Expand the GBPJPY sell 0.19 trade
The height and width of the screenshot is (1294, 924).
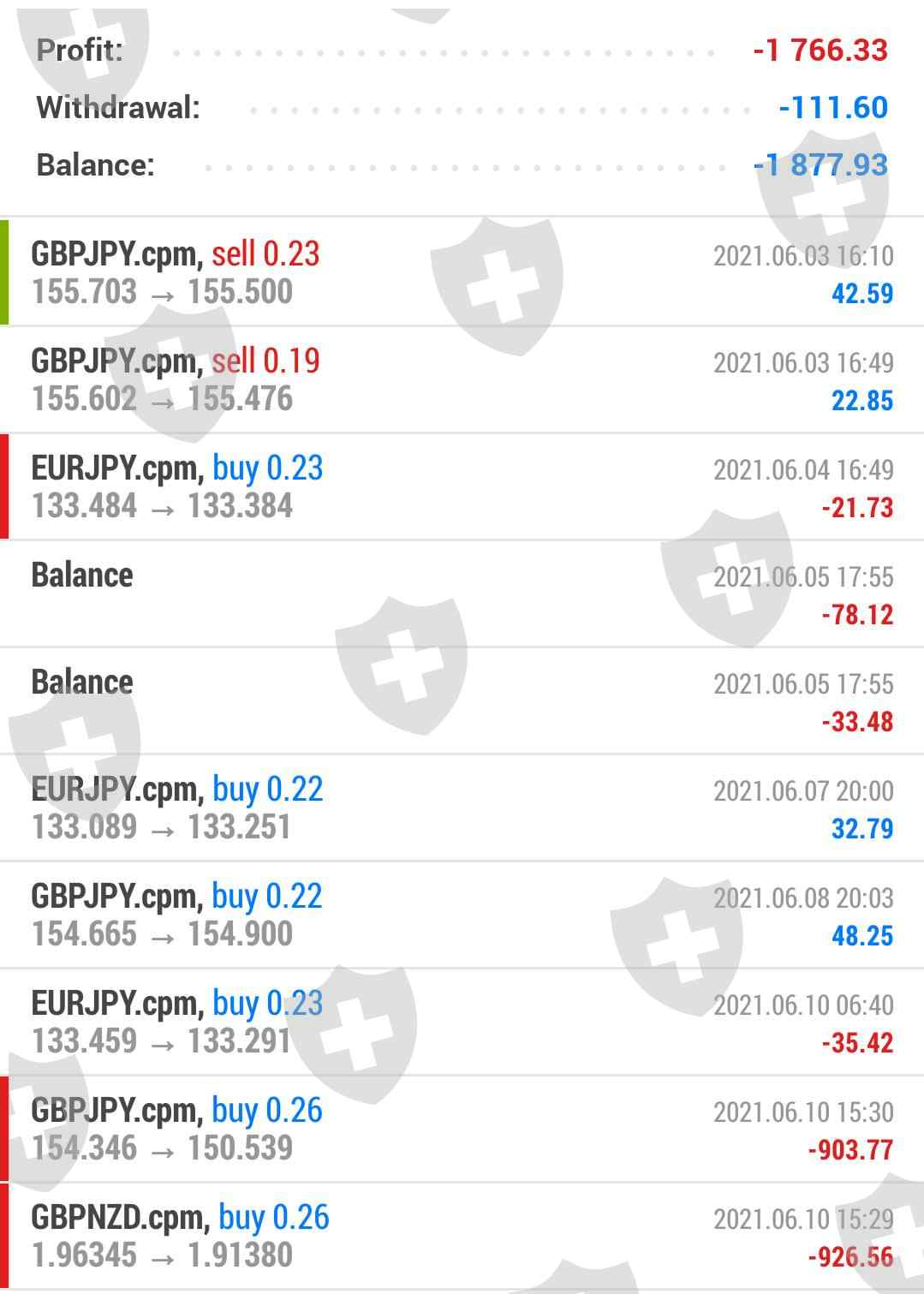462,379
